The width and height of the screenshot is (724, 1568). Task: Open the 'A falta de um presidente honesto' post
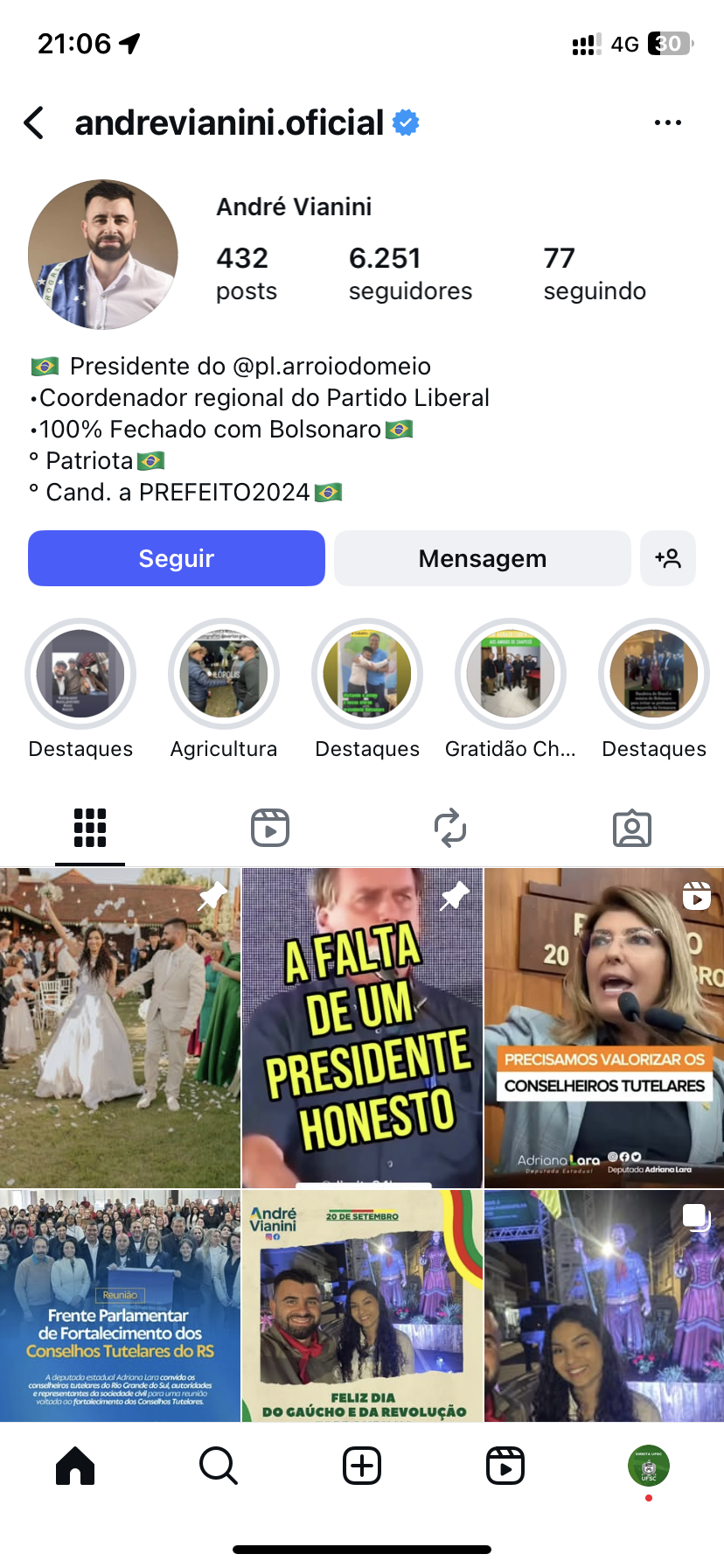click(362, 1027)
